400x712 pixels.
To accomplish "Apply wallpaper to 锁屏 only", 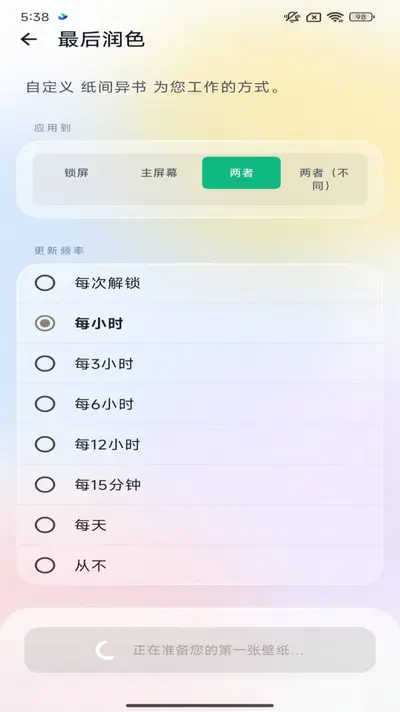I will pos(76,173).
